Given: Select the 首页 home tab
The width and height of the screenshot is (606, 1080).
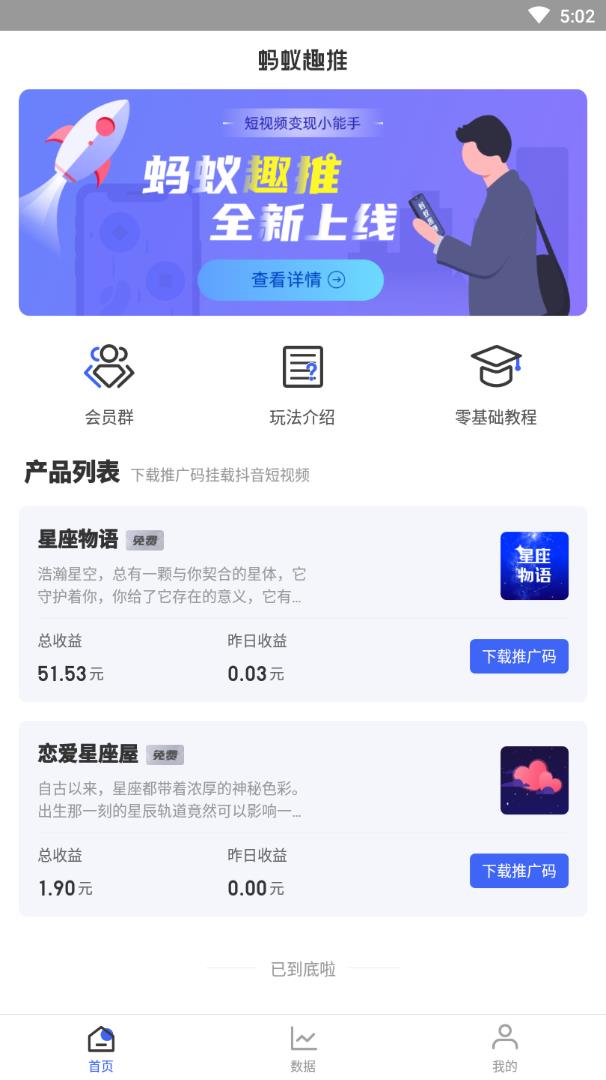Looking at the screenshot, I should point(101,1048).
